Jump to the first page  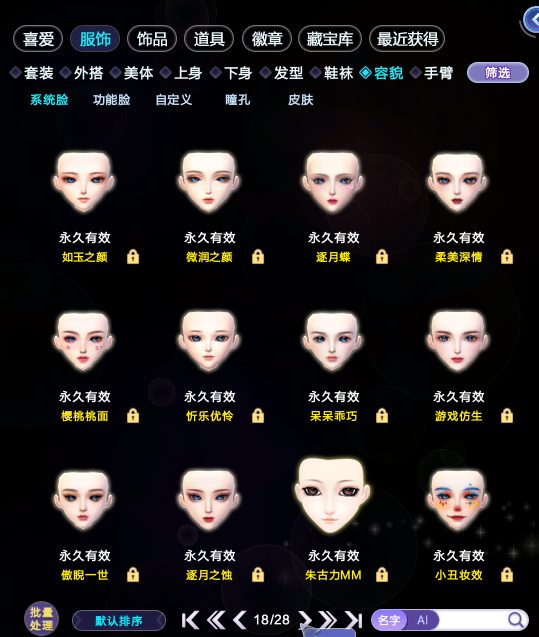click(190, 620)
